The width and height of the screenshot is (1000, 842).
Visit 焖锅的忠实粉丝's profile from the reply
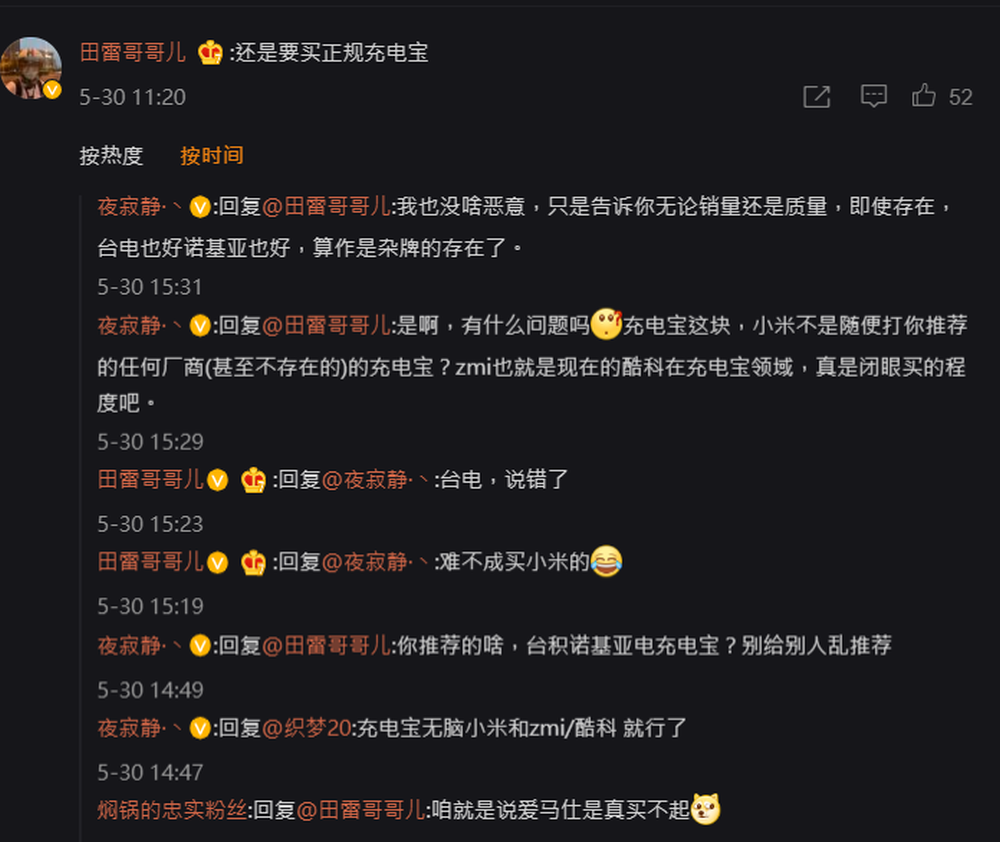point(171,810)
